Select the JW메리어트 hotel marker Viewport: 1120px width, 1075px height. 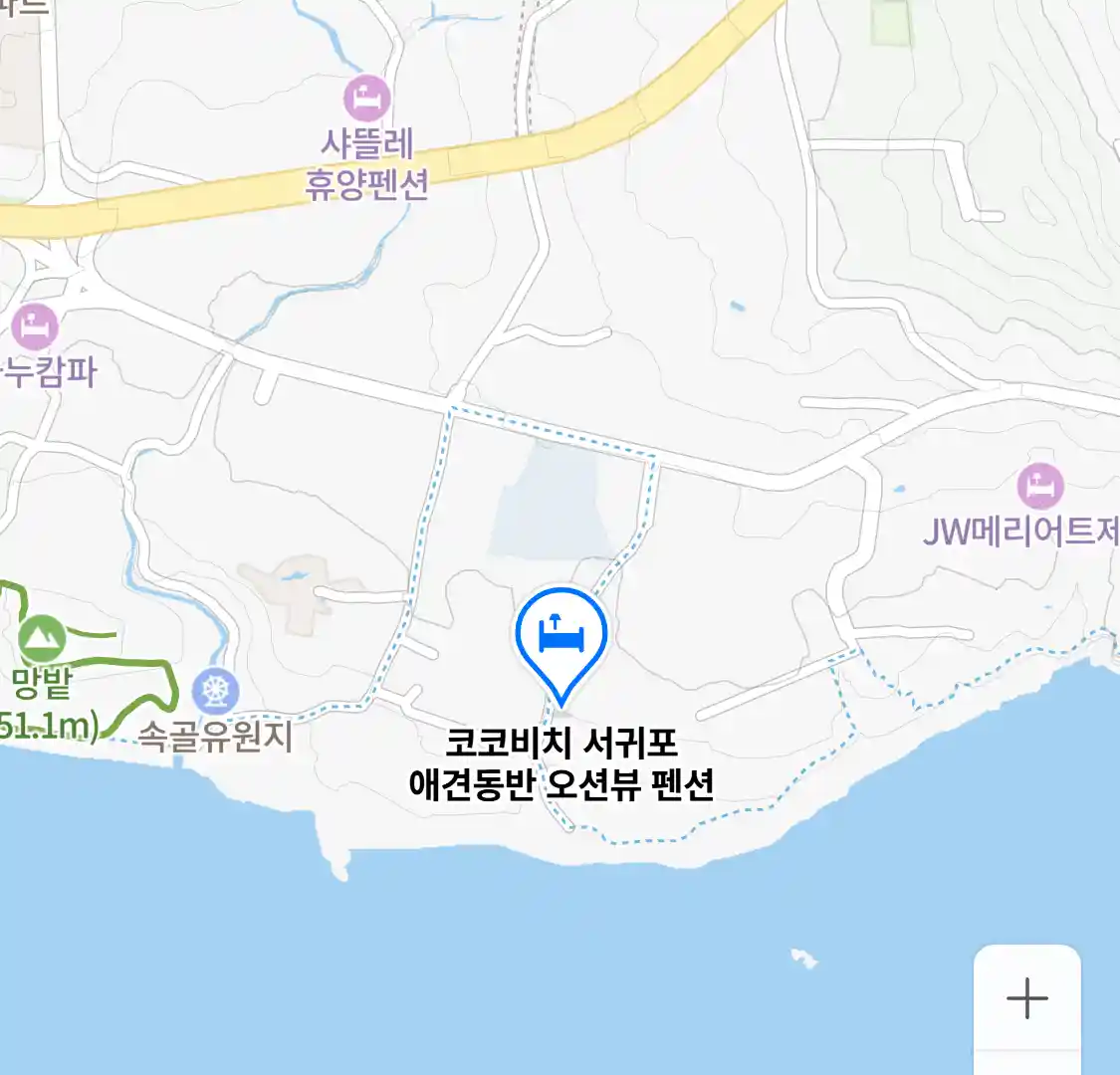point(1040,487)
